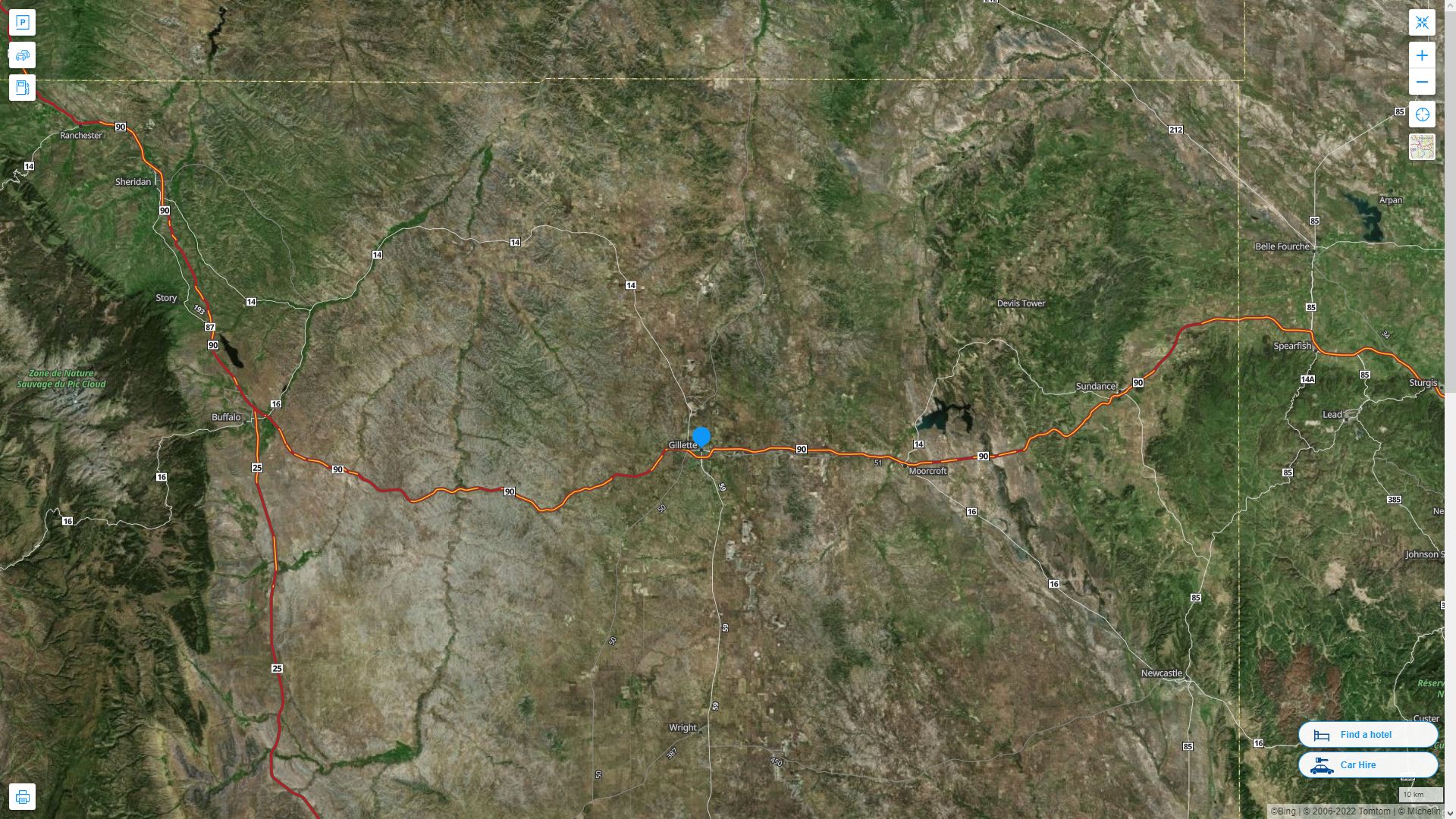This screenshot has width=1456, height=819.
Task: Tap Find a hotel button
Action: point(1367,734)
